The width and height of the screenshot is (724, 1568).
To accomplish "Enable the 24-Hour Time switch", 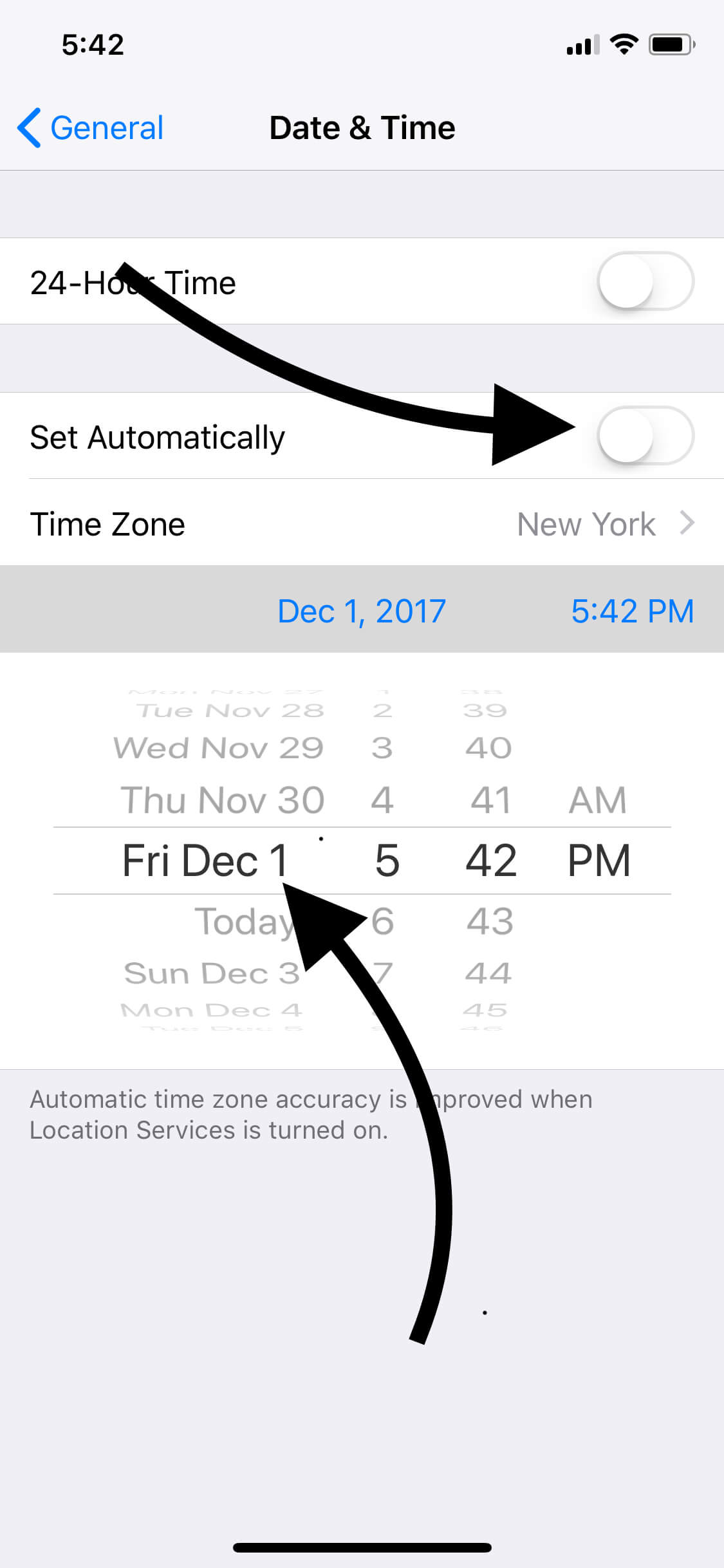I will (x=645, y=281).
